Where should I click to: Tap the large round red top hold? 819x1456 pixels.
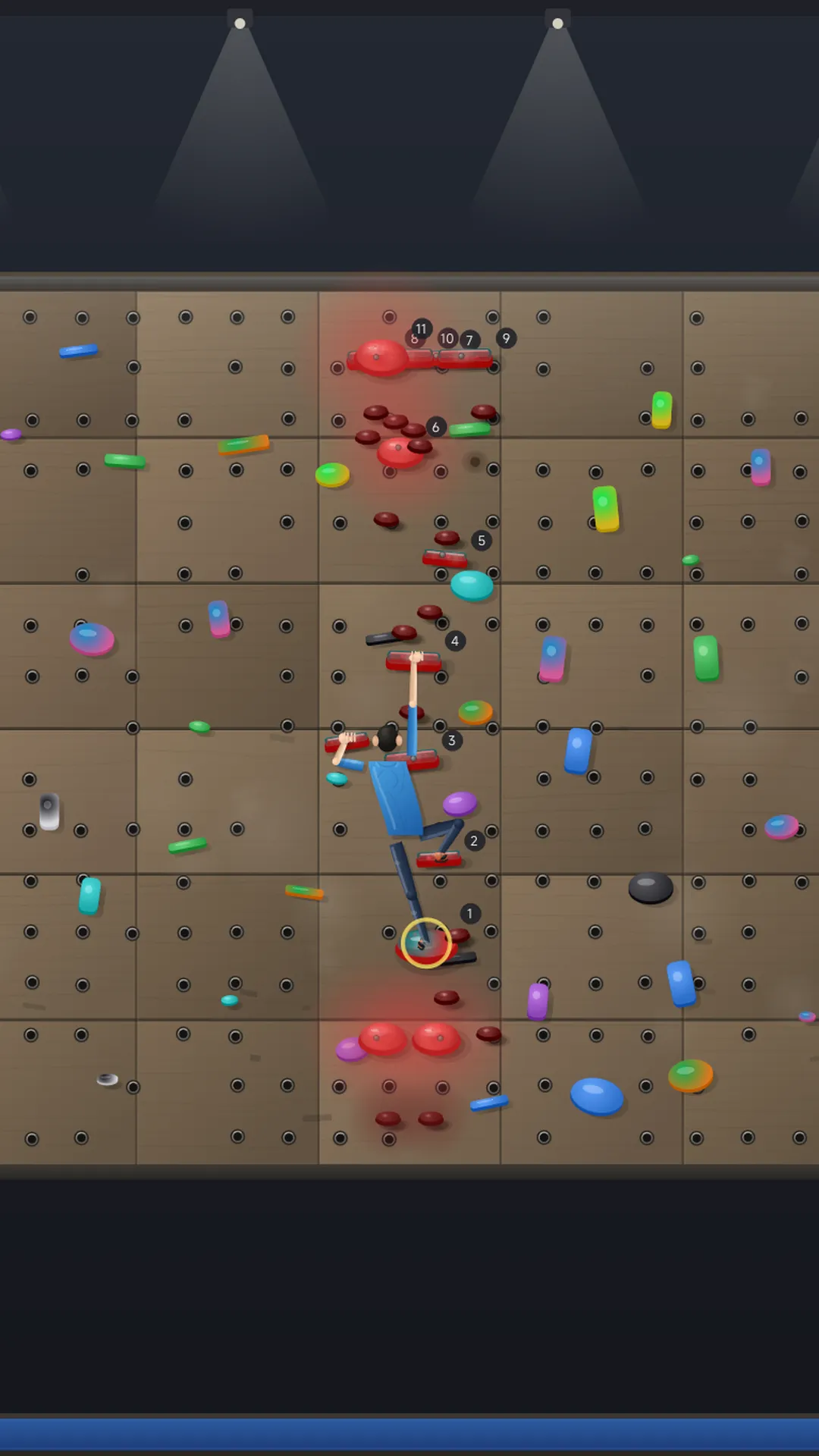(381, 358)
